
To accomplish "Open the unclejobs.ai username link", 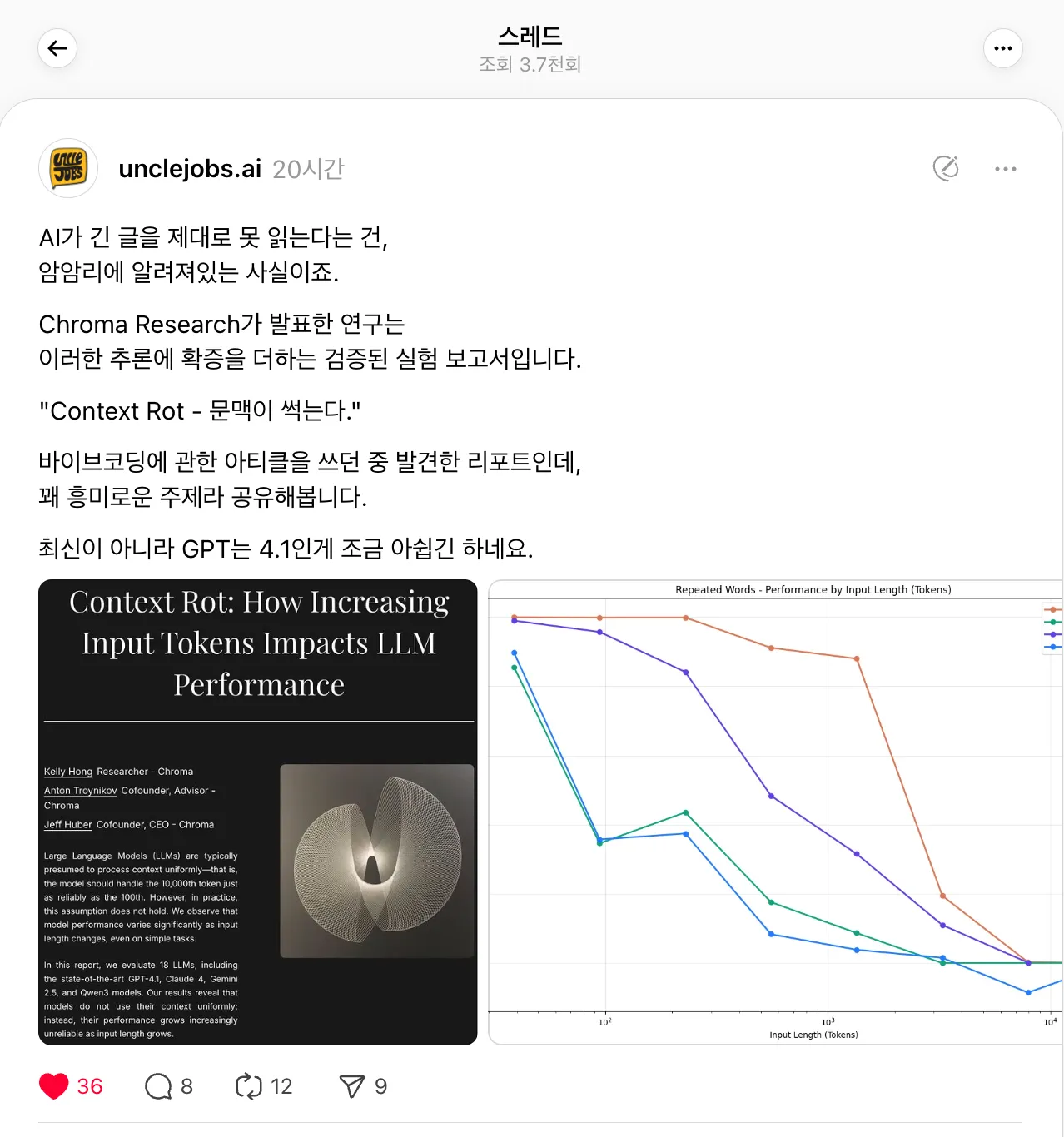I will tap(190, 169).
